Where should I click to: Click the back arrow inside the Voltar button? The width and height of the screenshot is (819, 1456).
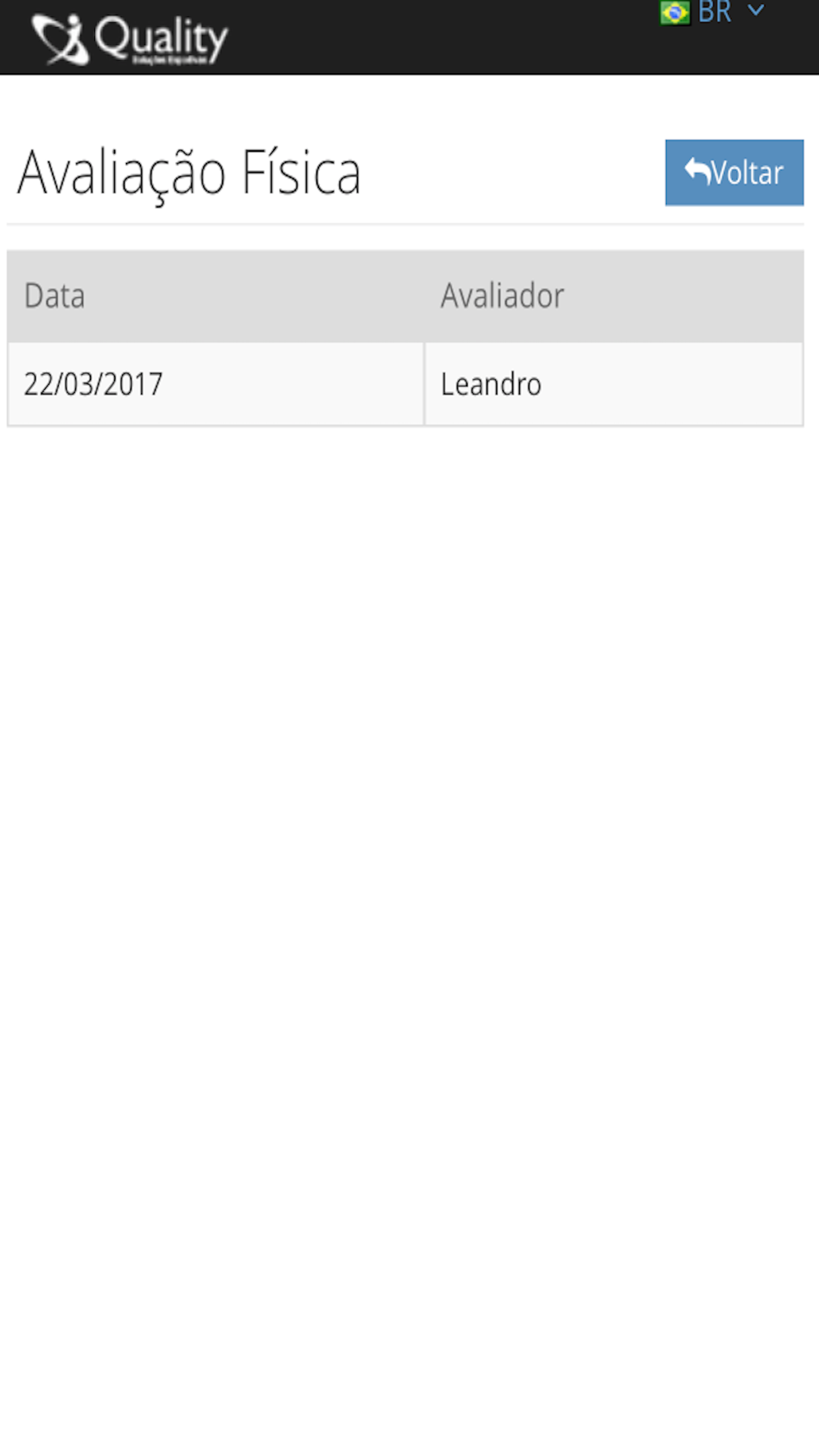tap(697, 171)
